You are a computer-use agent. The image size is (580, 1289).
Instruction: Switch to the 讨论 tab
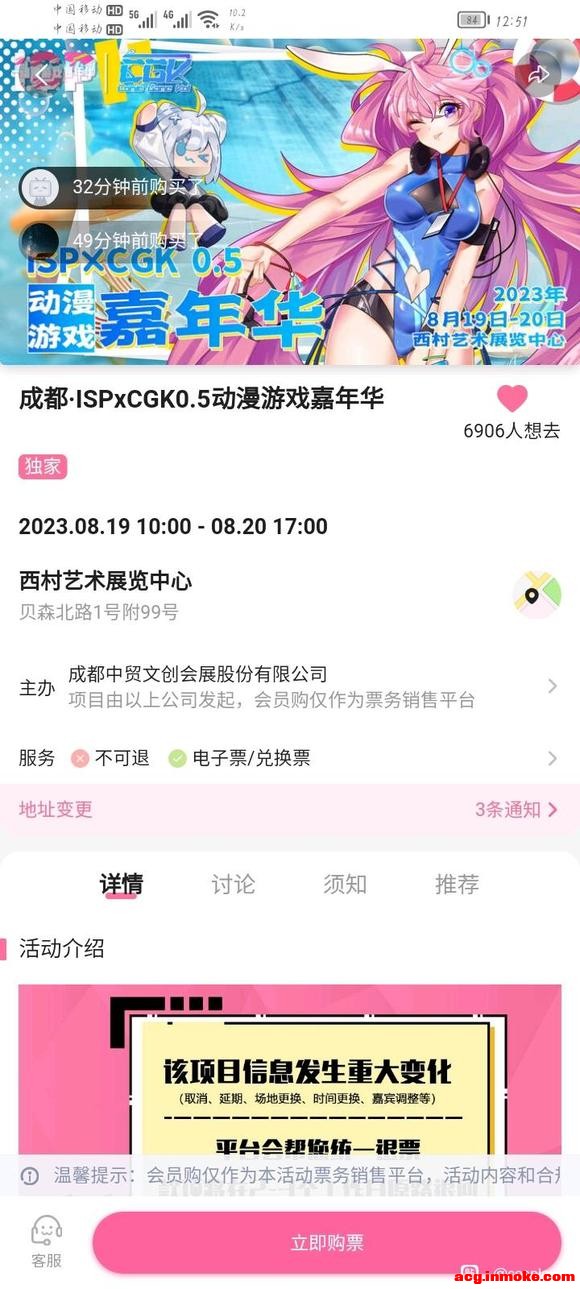pyautogui.click(x=233, y=884)
